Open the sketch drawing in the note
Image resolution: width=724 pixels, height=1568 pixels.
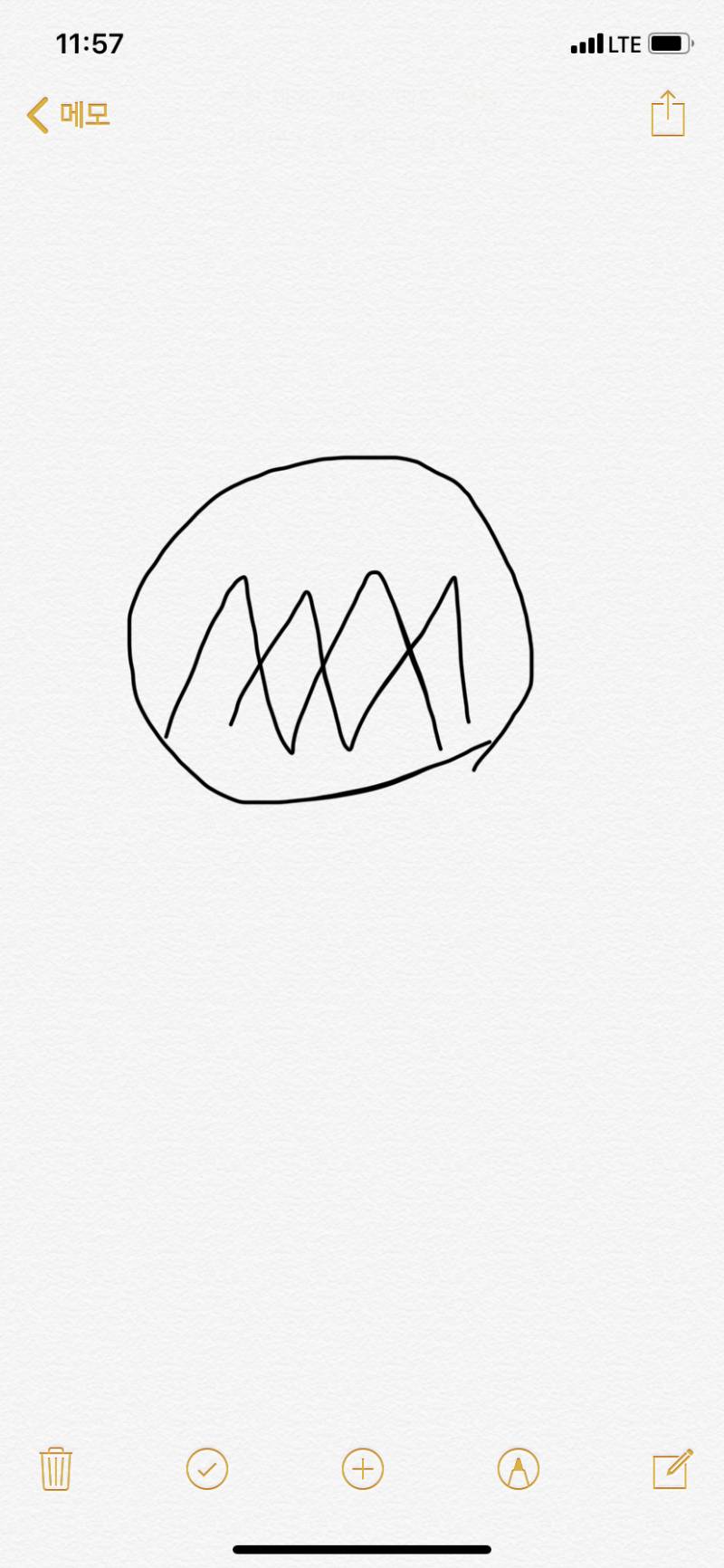pos(330,631)
